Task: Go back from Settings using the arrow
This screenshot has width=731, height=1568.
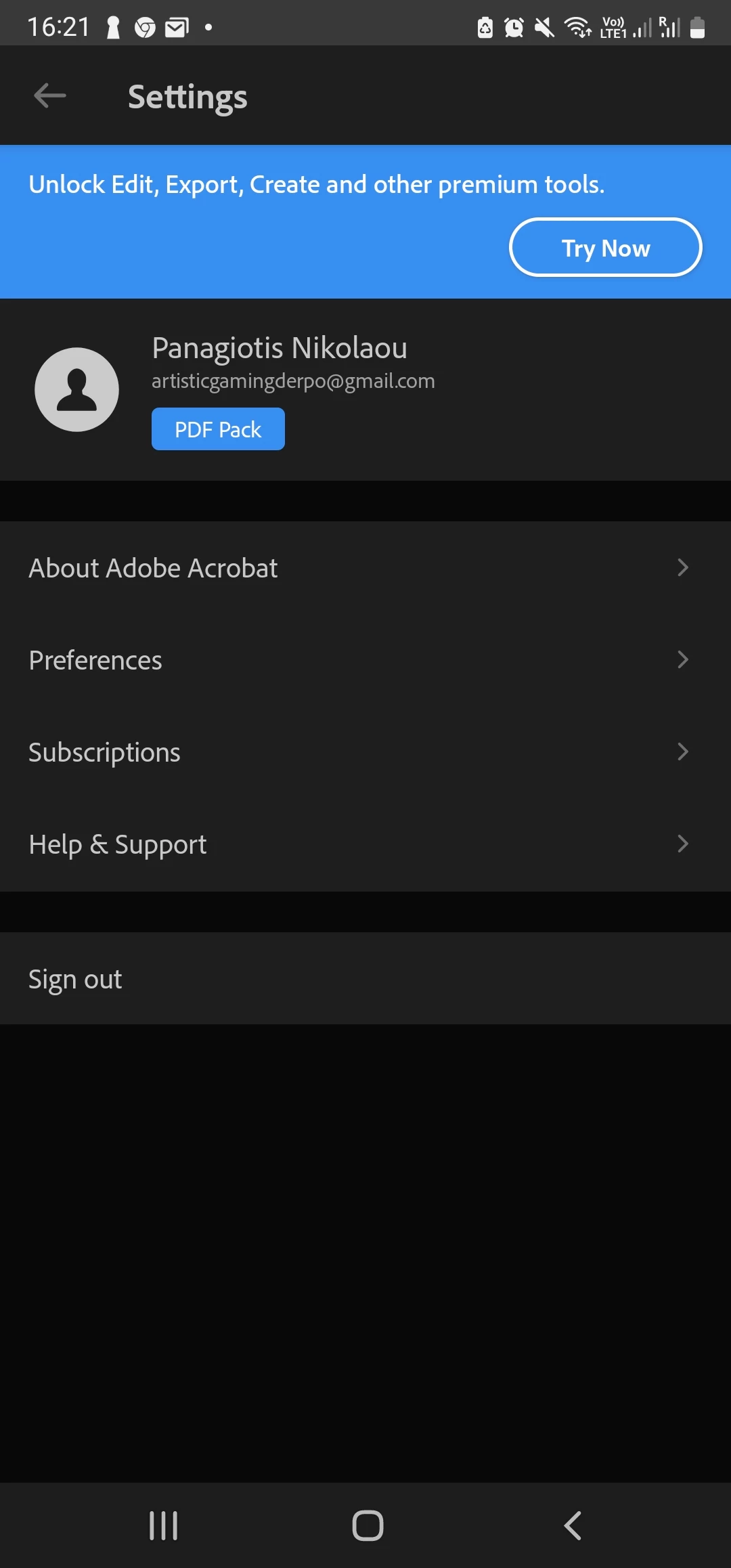Action: (50, 96)
